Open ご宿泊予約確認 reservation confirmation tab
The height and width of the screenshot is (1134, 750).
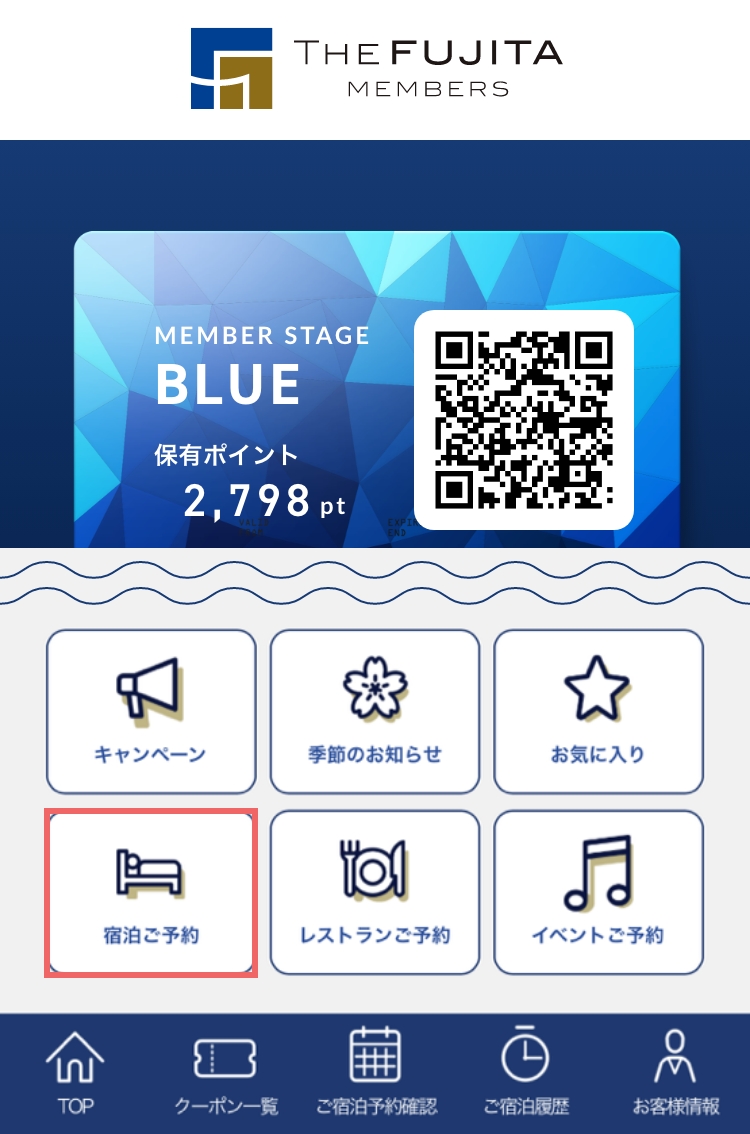(x=376, y=1074)
